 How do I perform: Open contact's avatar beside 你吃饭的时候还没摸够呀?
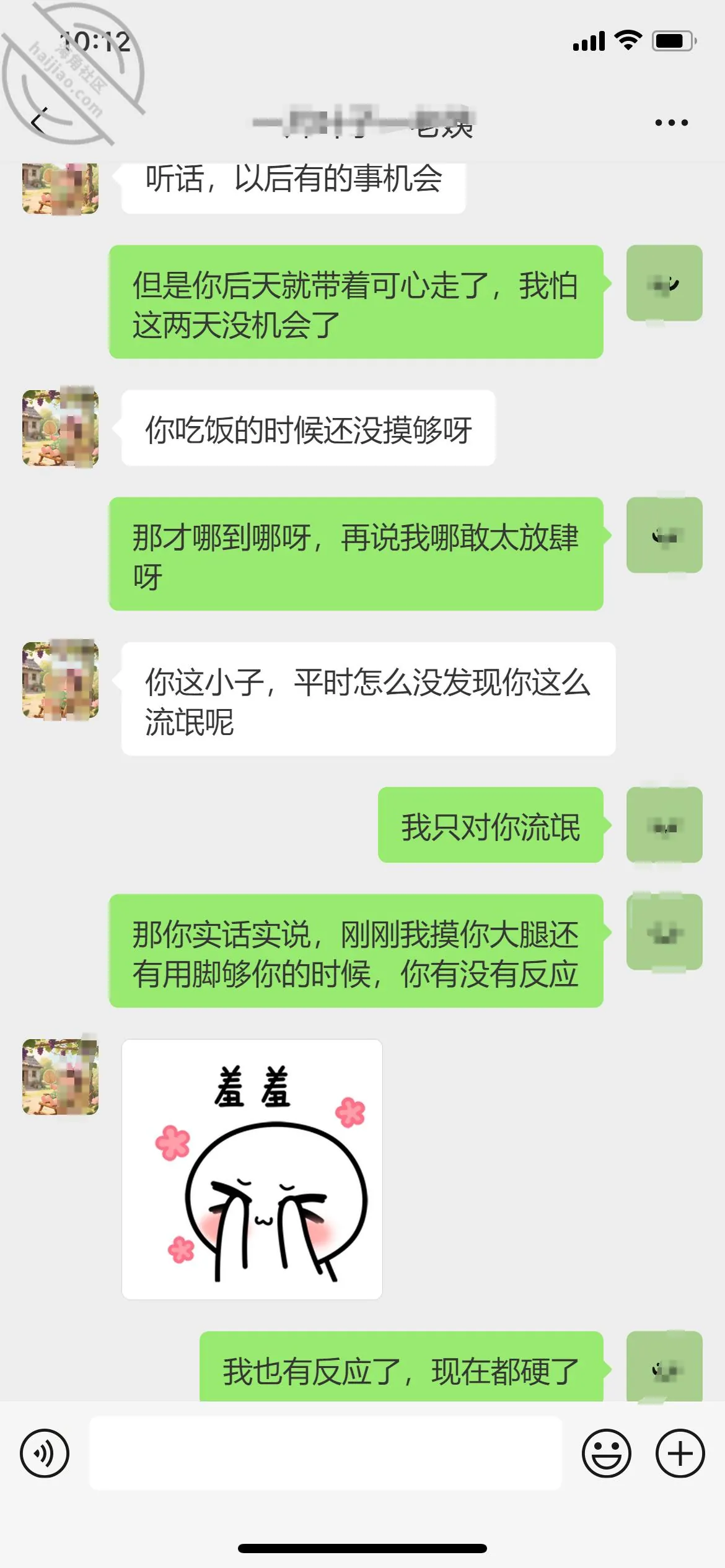pyautogui.click(x=60, y=428)
